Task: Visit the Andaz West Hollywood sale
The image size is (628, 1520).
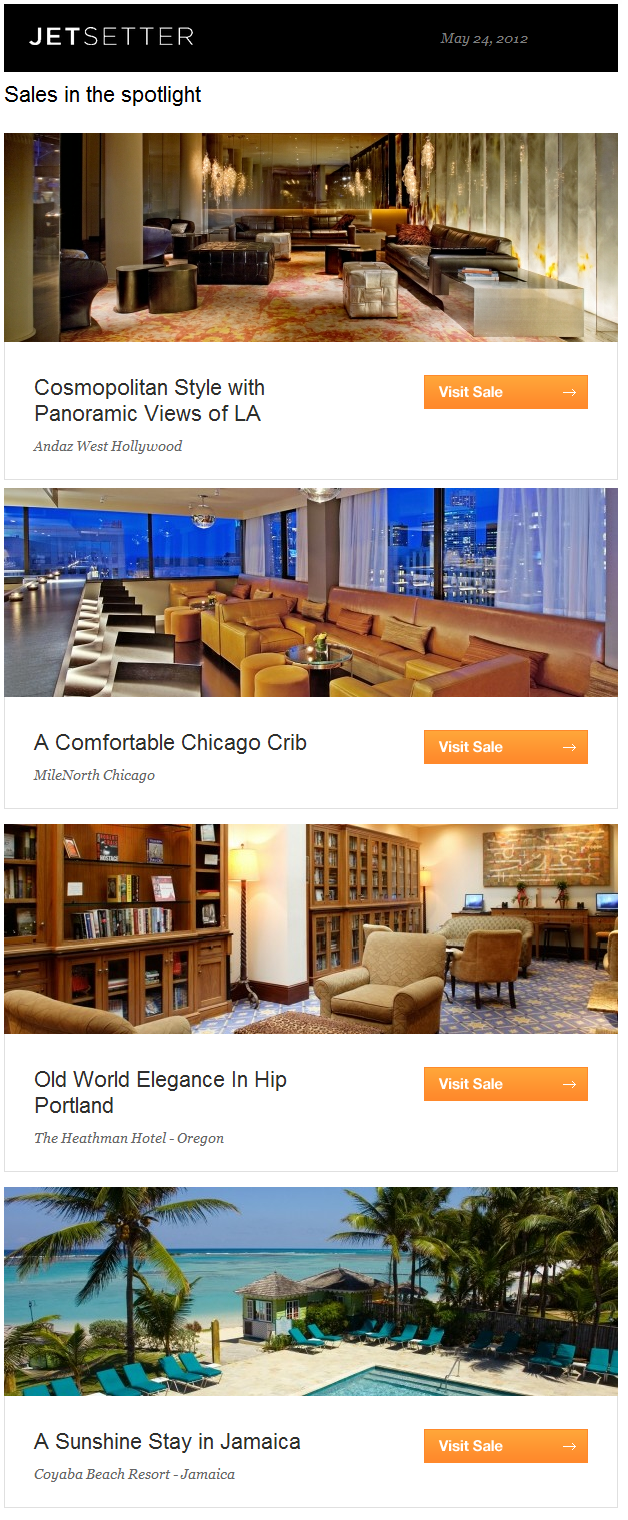Action: click(x=505, y=392)
